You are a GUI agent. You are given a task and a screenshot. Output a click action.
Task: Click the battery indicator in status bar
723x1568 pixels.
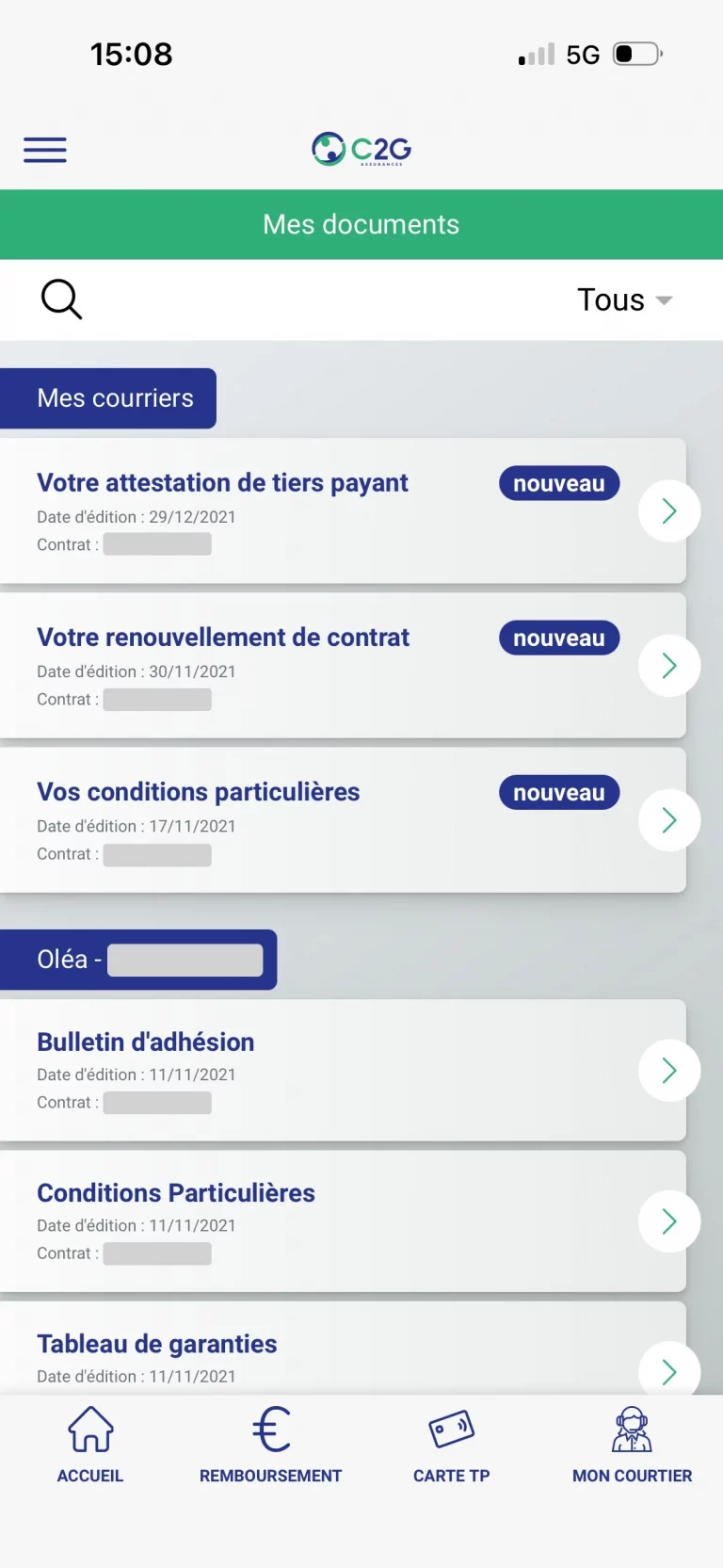coord(635,54)
